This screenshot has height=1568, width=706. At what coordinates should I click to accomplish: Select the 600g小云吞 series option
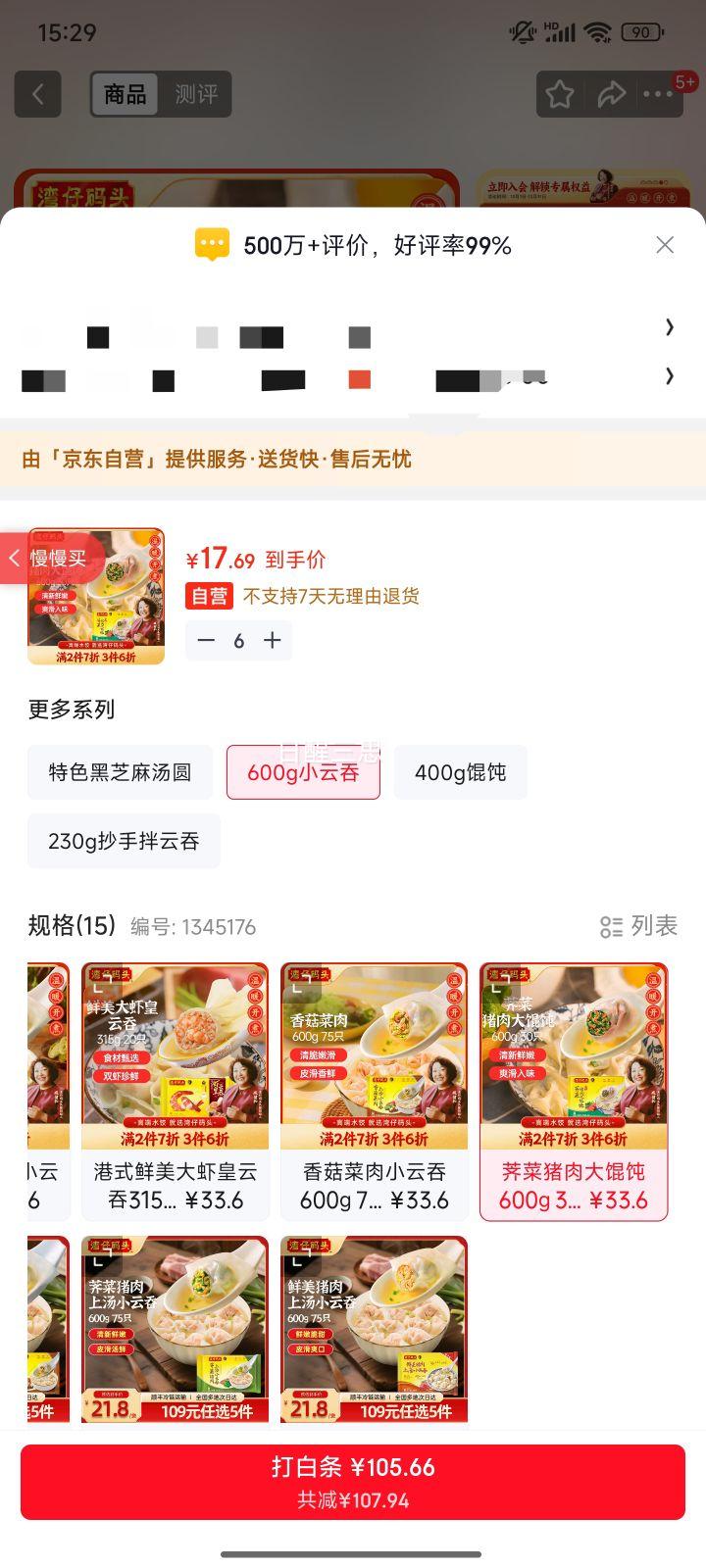(x=302, y=772)
